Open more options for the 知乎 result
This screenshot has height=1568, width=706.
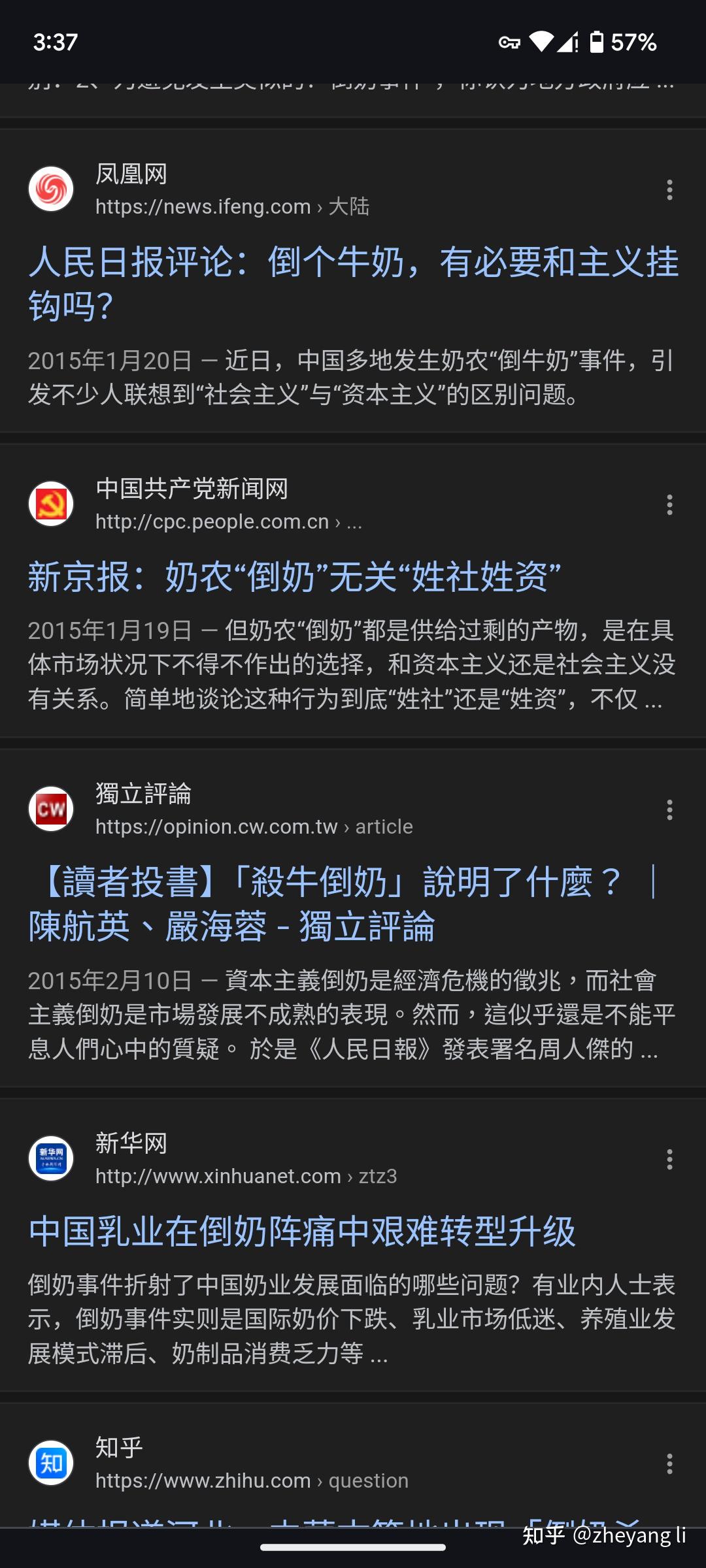click(x=669, y=1464)
